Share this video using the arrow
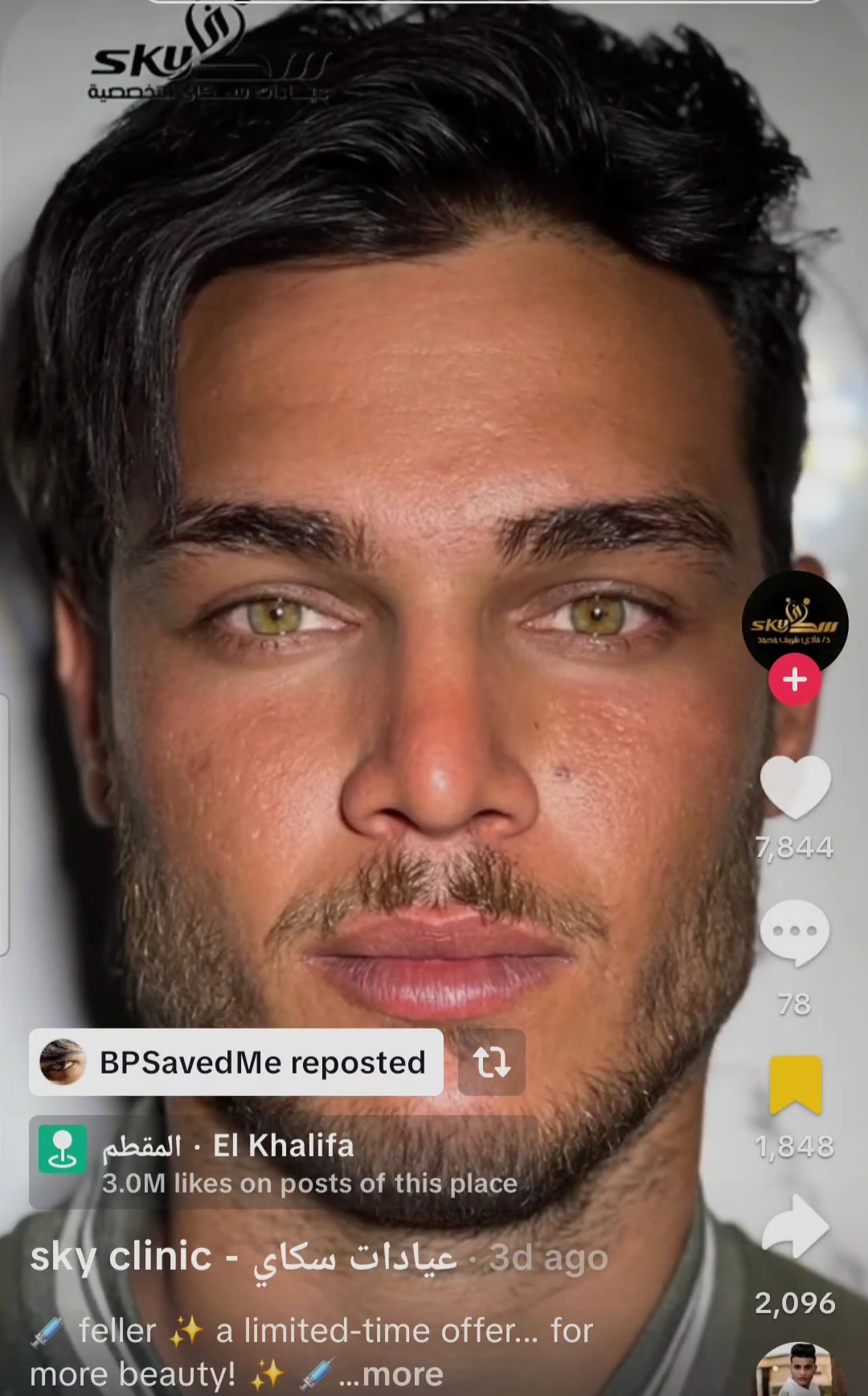 click(x=795, y=1226)
